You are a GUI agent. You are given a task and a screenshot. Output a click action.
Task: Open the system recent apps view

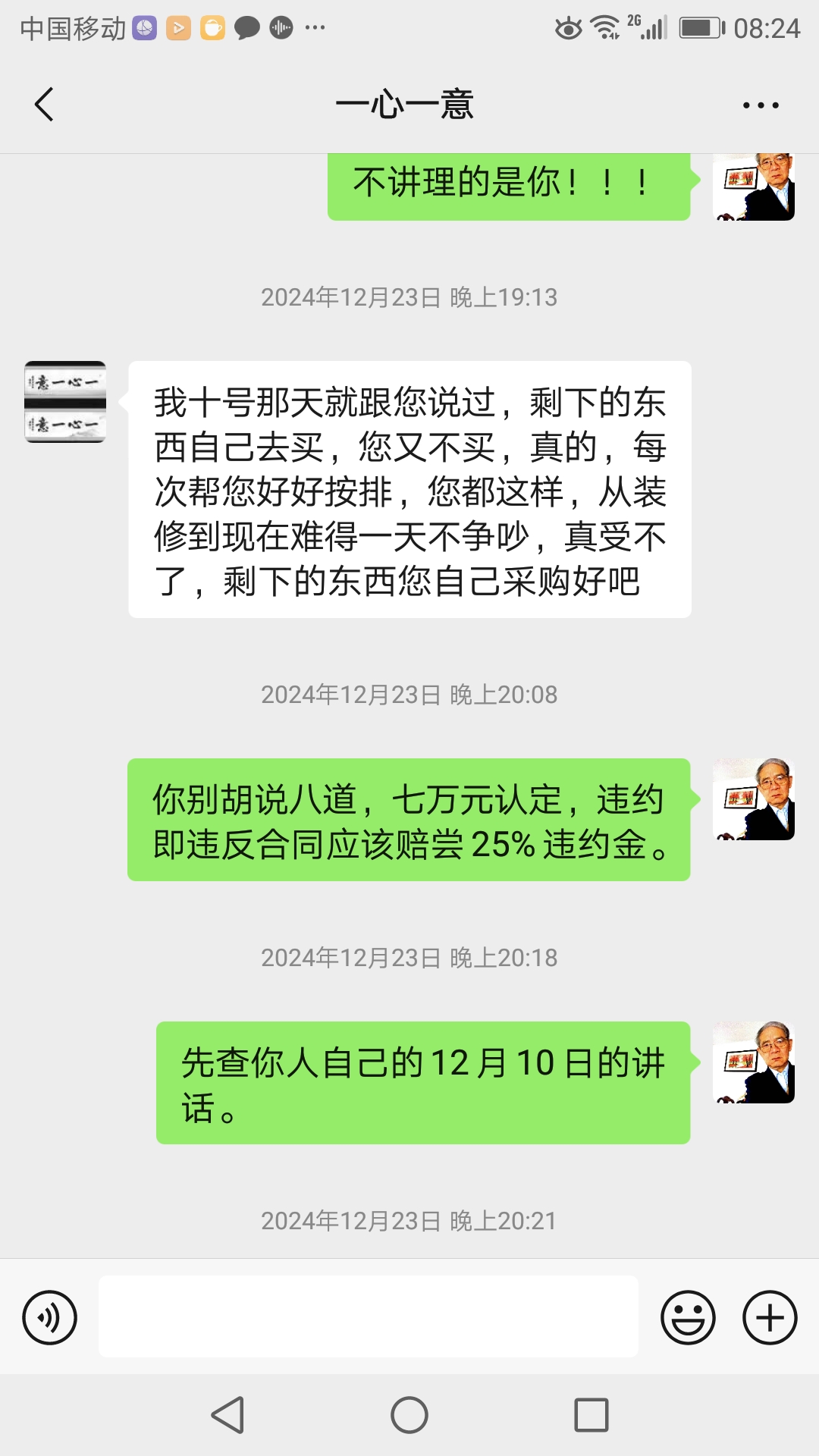[x=591, y=1415]
